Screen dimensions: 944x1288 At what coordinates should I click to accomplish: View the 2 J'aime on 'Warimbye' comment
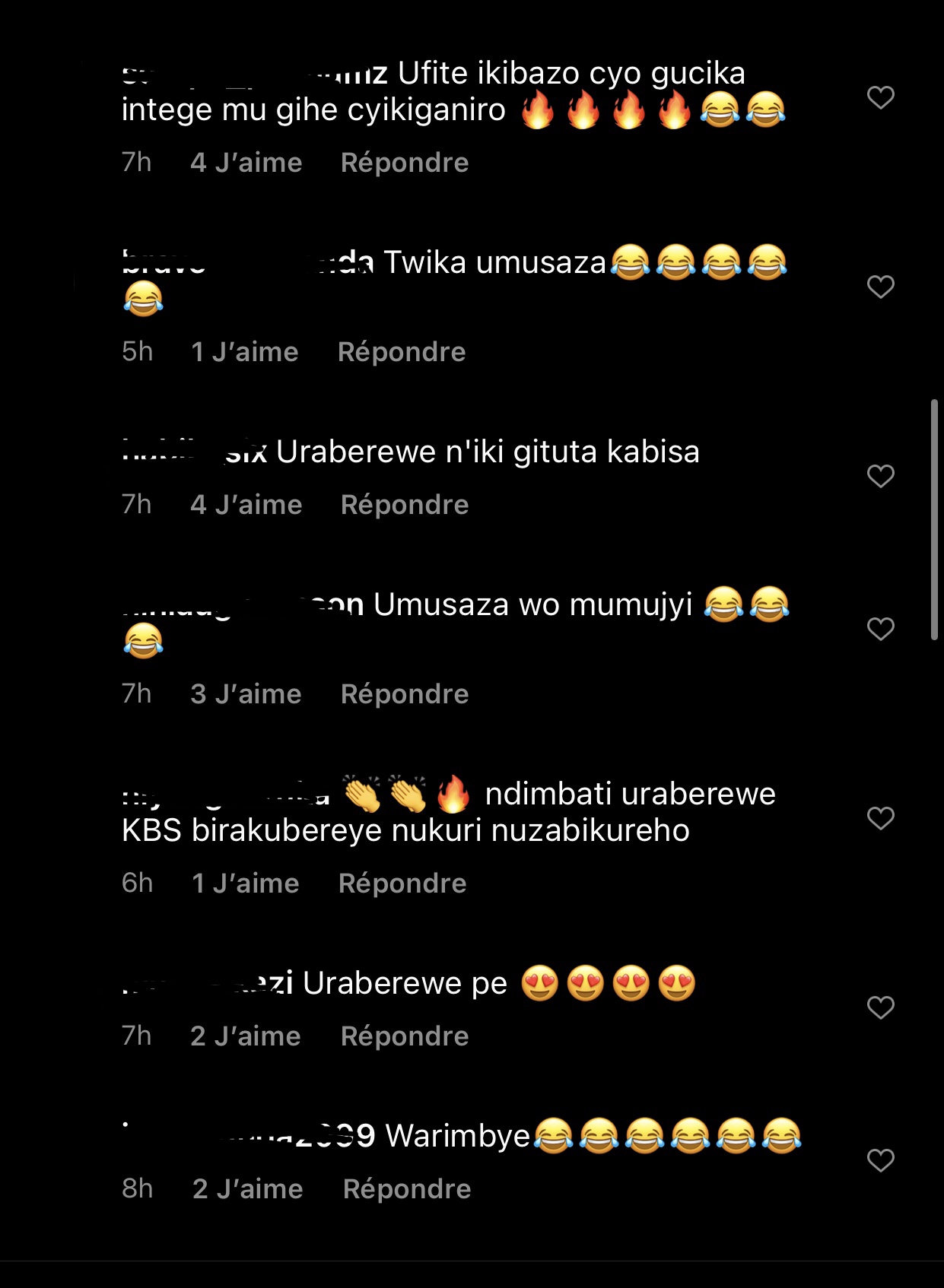point(247,1189)
